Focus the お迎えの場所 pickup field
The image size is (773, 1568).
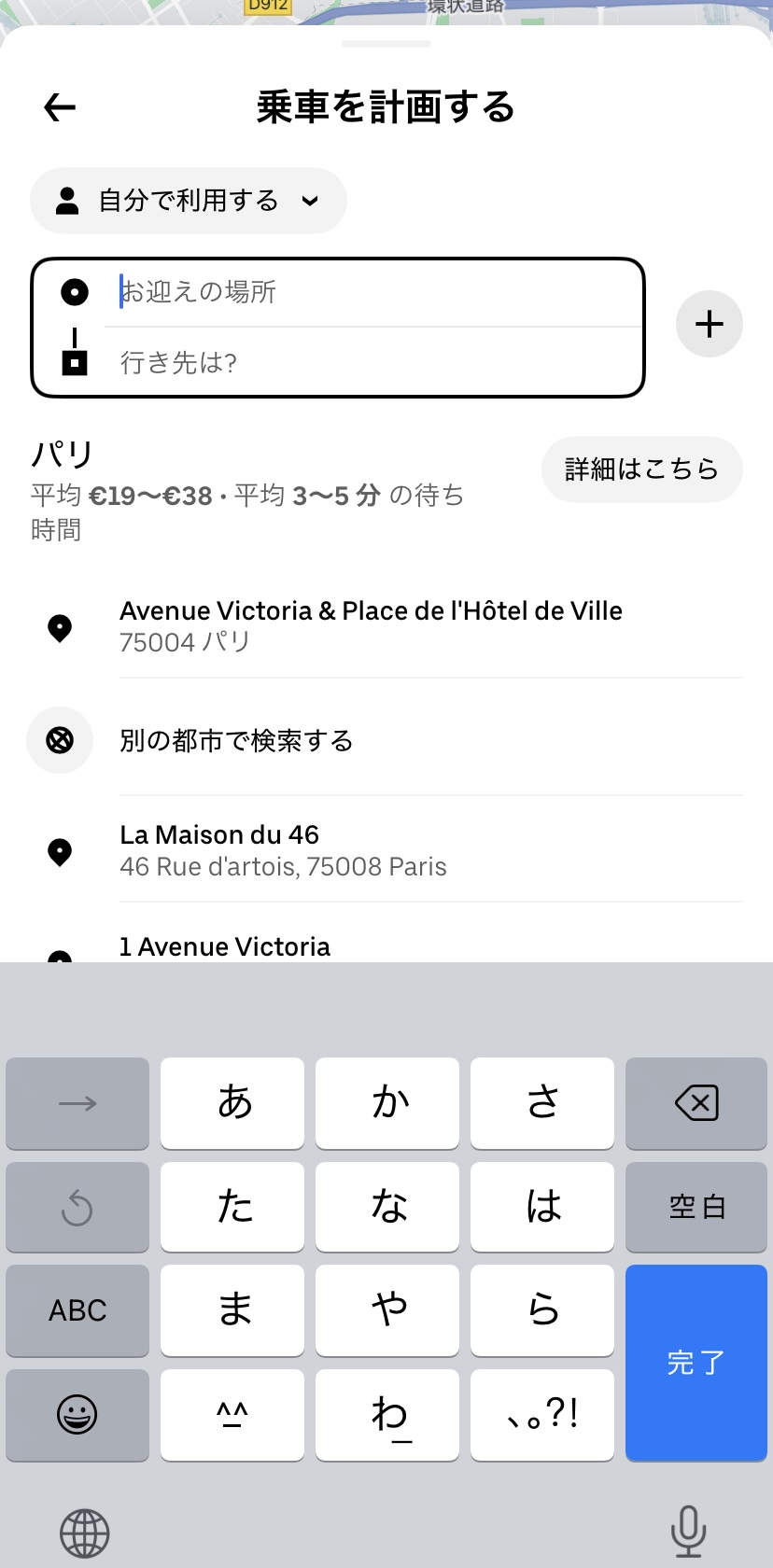click(x=373, y=292)
